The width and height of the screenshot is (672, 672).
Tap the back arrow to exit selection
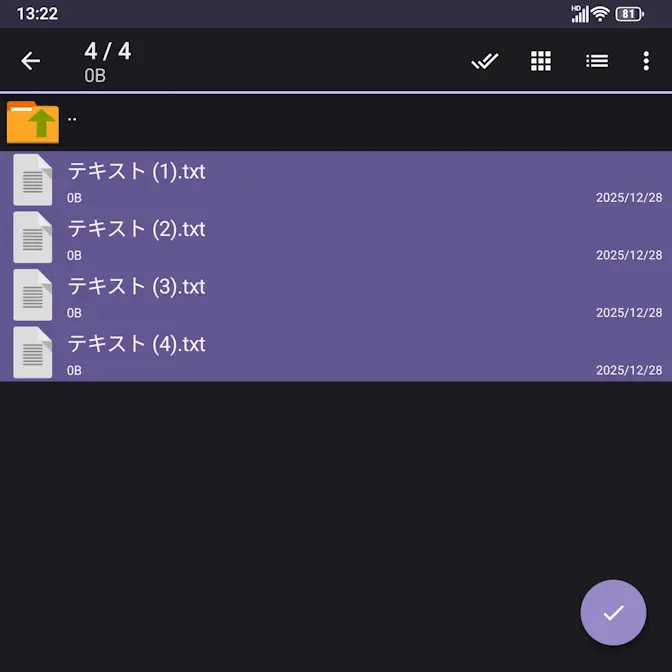coord(31,61)
